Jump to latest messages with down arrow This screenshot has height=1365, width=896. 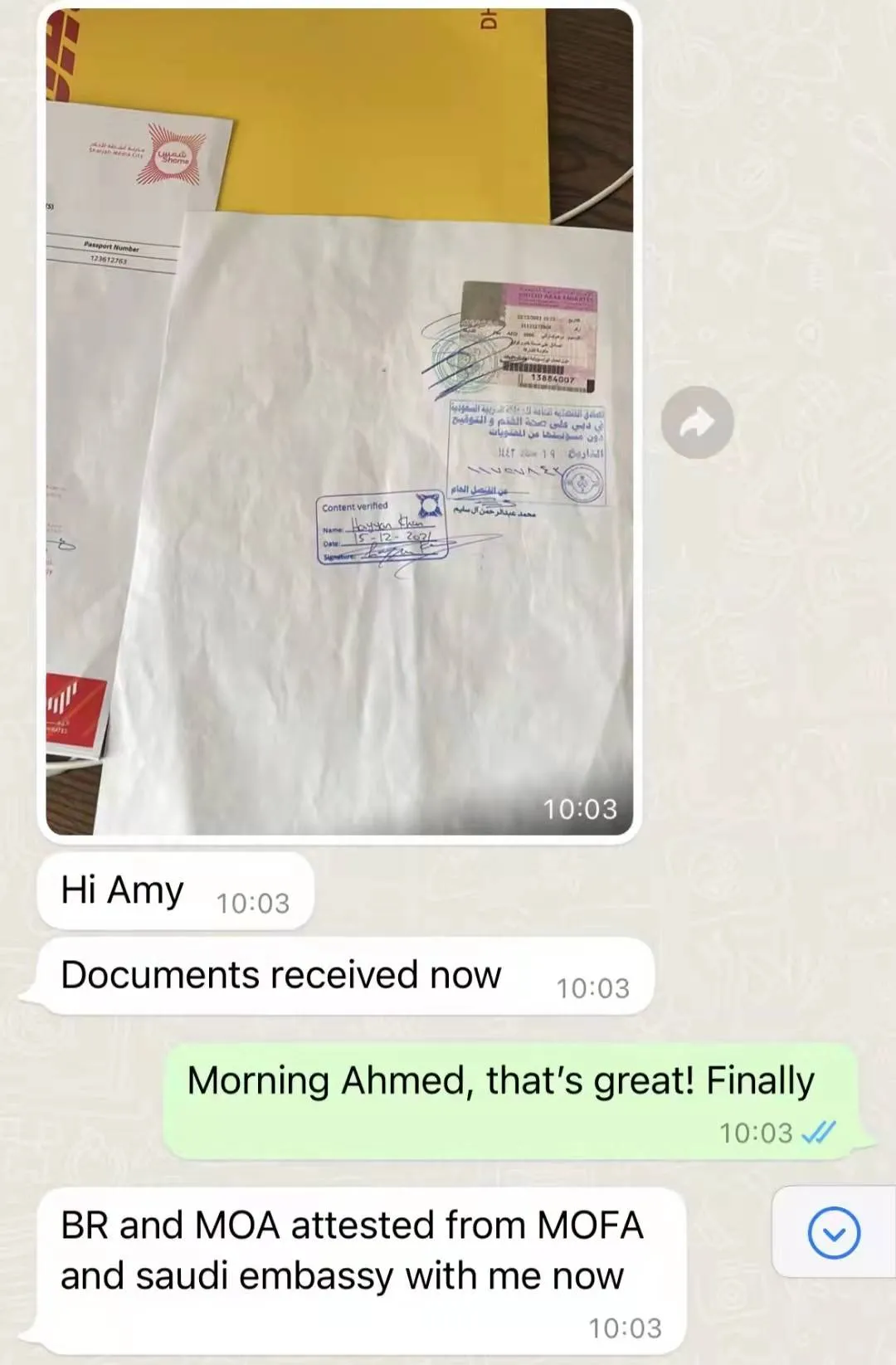833,1233
